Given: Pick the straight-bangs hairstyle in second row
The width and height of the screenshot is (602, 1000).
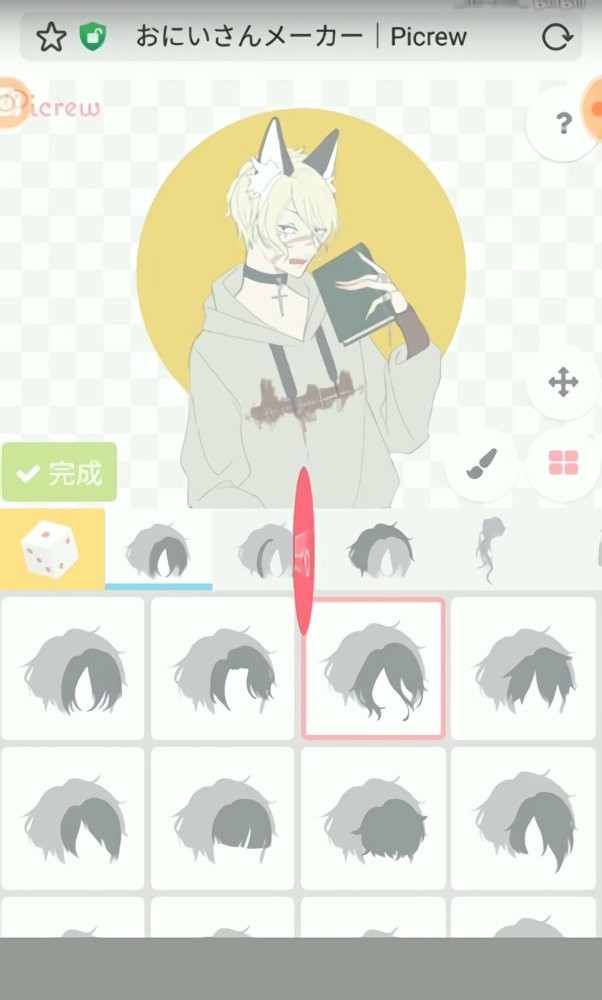Looking at the screenshot, I should (x=222, y=818).
